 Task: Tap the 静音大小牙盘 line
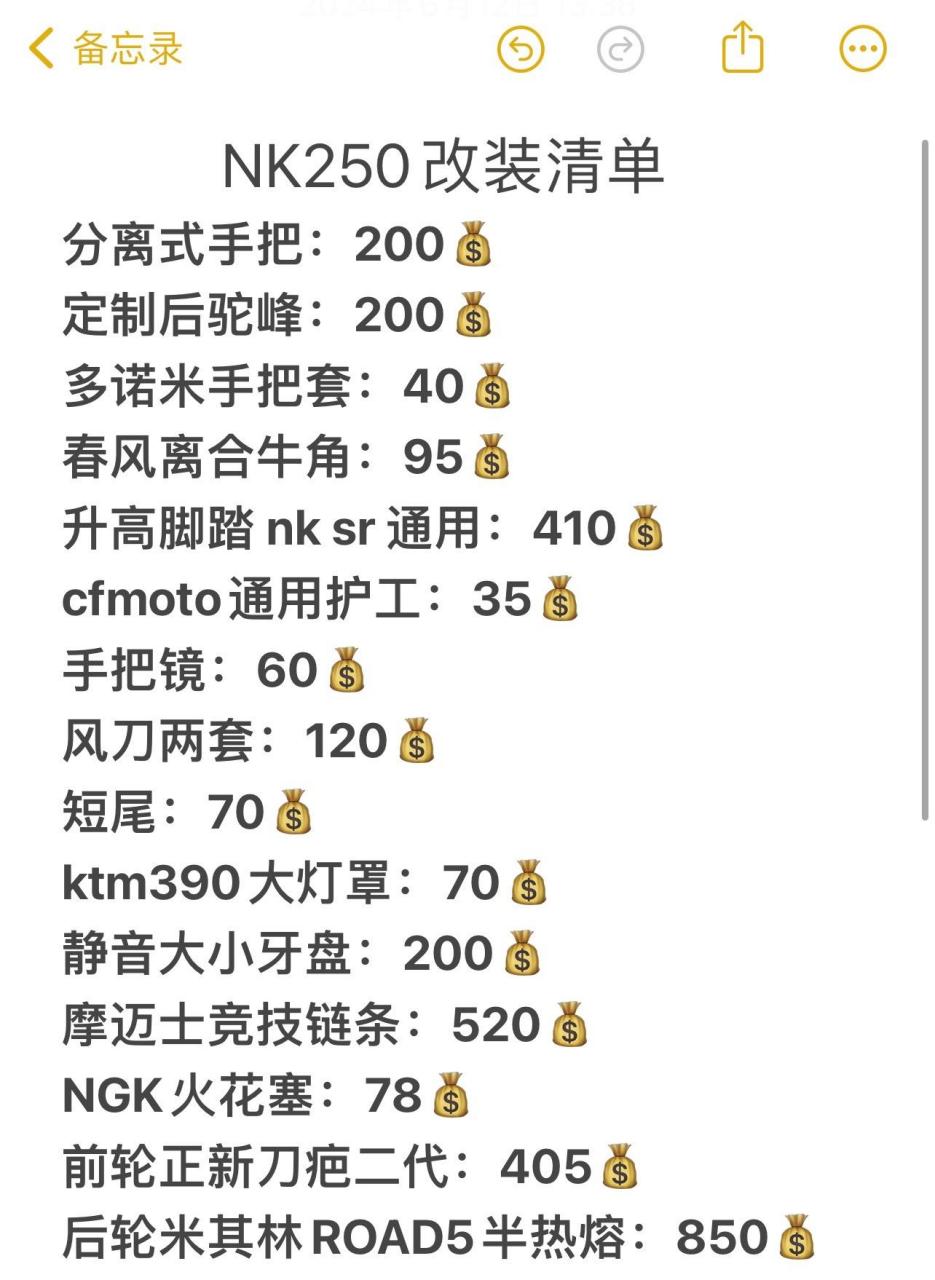290,953
